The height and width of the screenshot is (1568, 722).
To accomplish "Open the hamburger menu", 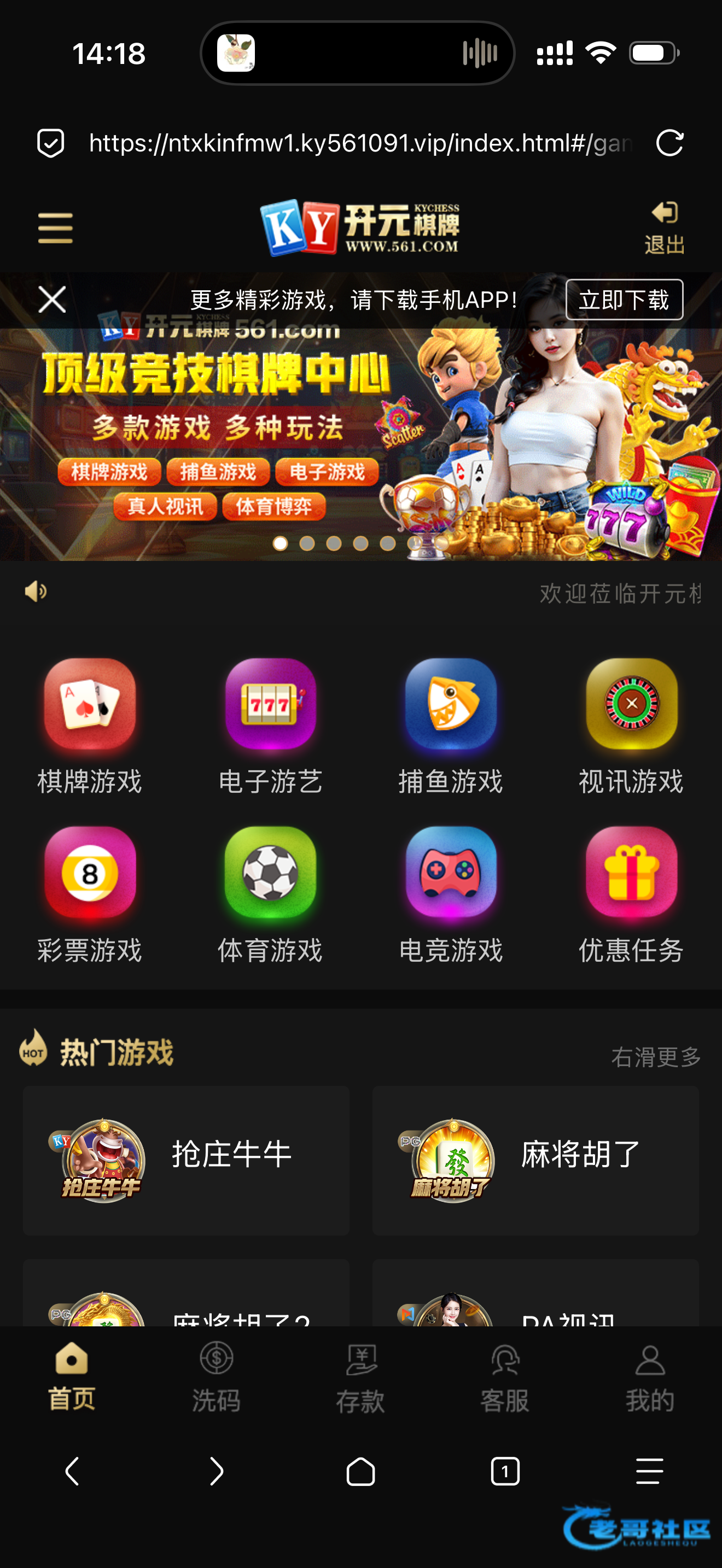I will click(55, 229).
